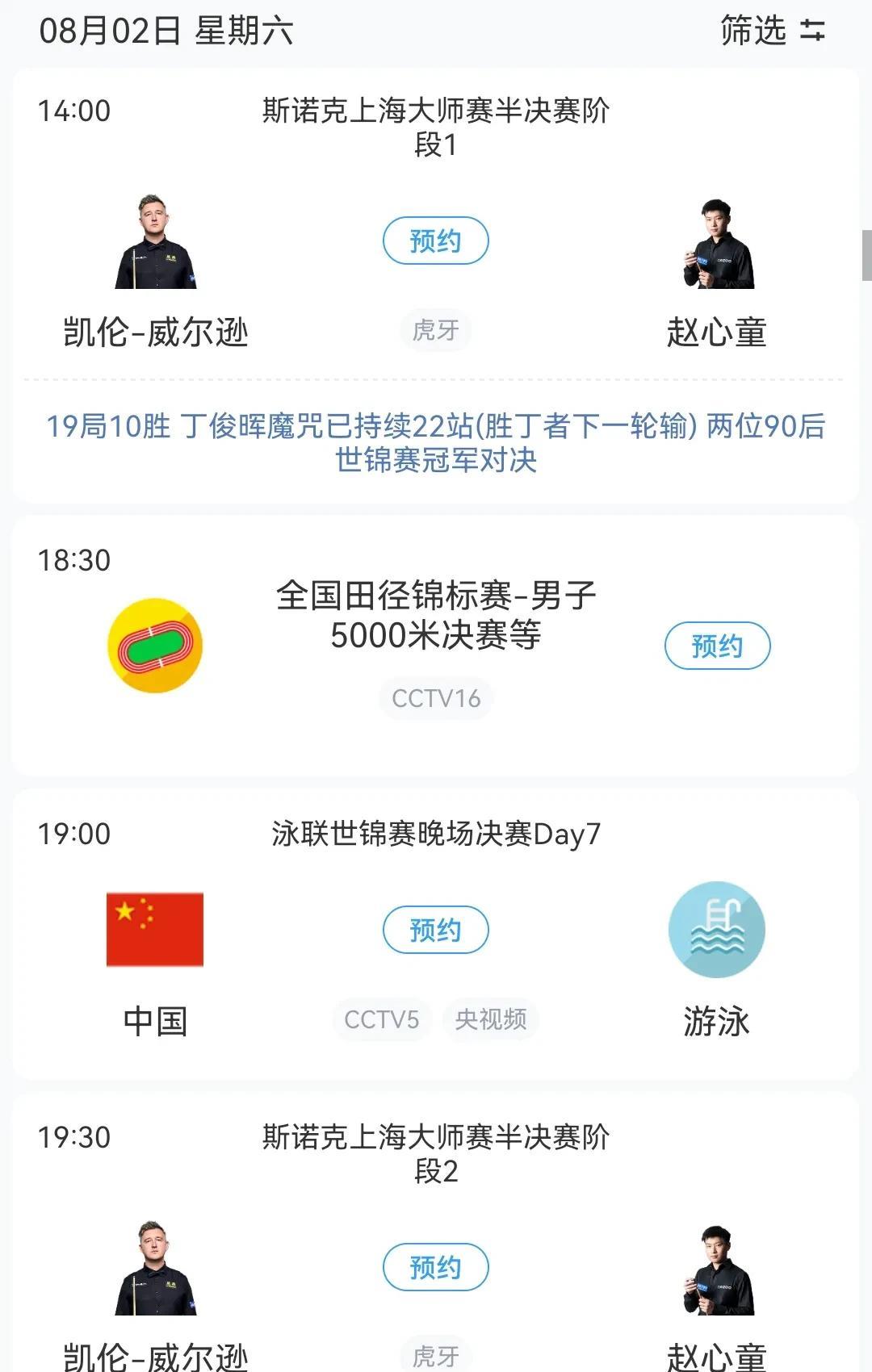Open the 全国田径锦标赛 男子5000米决赛 card
This screenshot has width=872, height=1372.
tap(435, 615)
